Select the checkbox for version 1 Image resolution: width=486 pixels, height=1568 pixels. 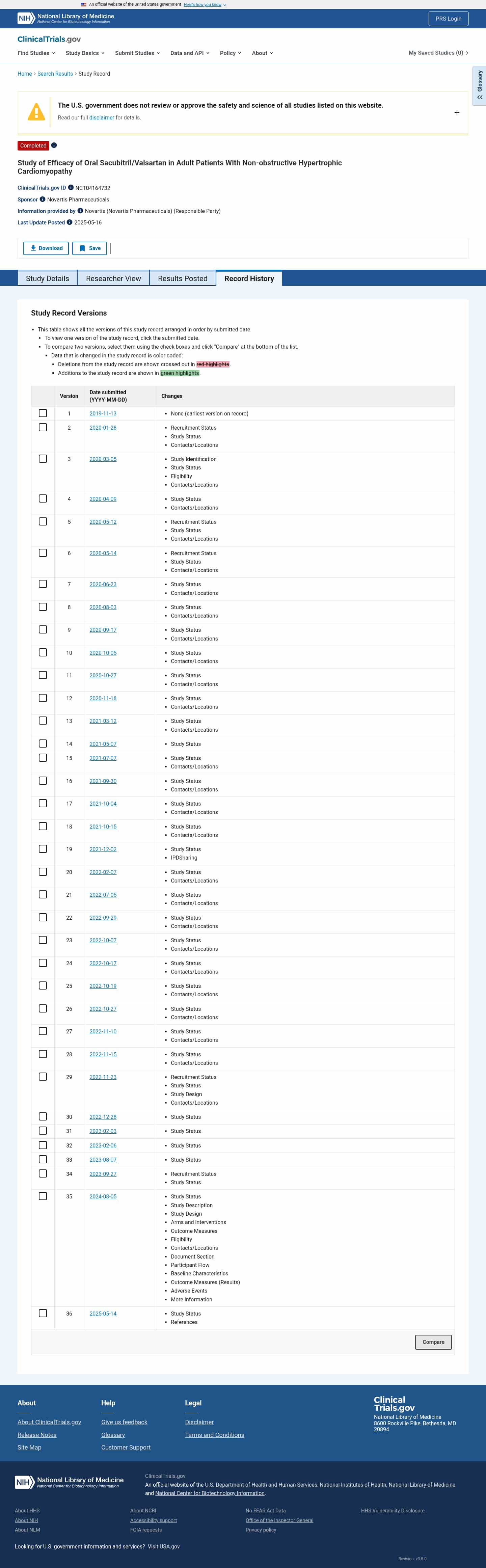pyautogui.click(x=43, y=413)
